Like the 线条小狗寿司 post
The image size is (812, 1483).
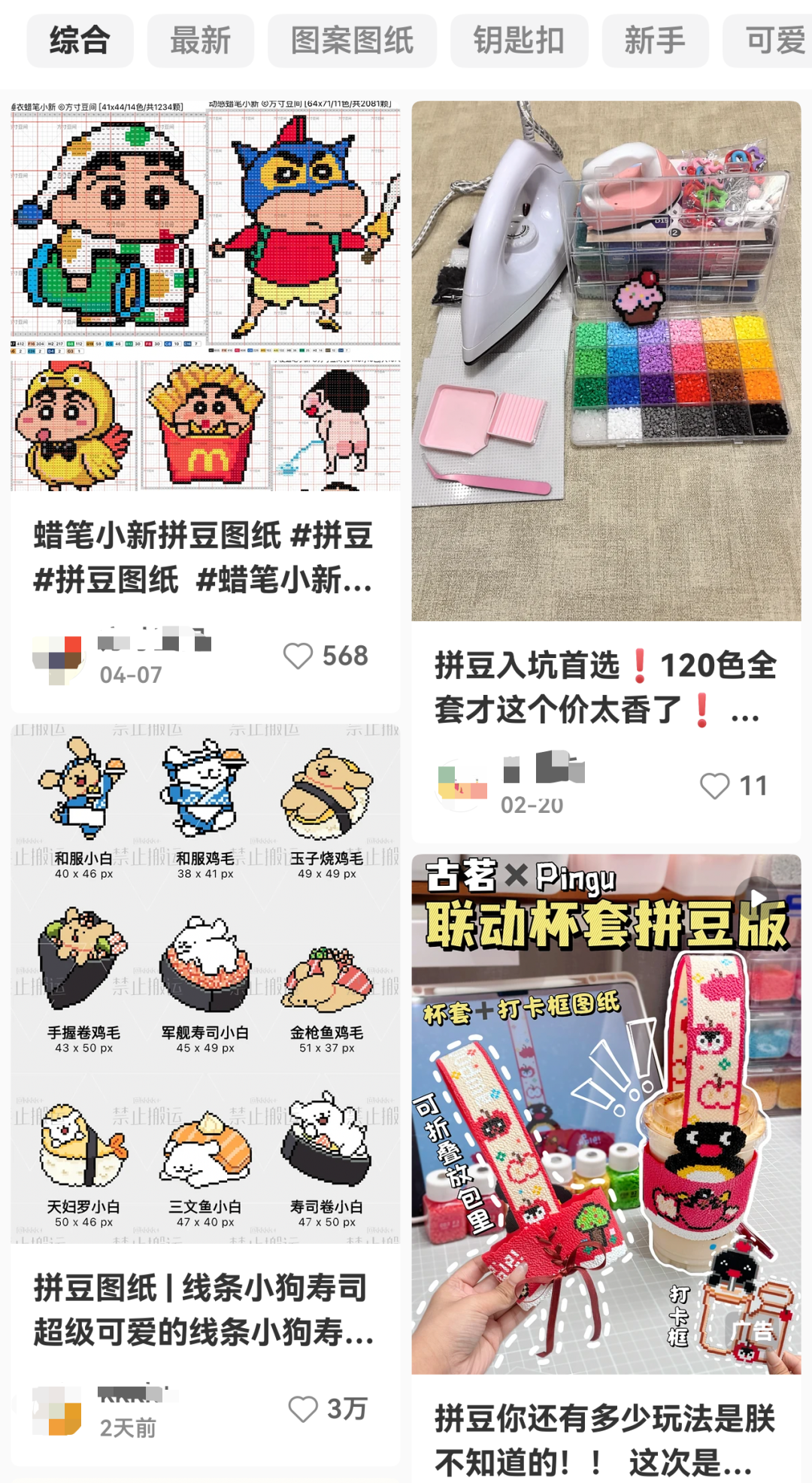coord(304,1409)
